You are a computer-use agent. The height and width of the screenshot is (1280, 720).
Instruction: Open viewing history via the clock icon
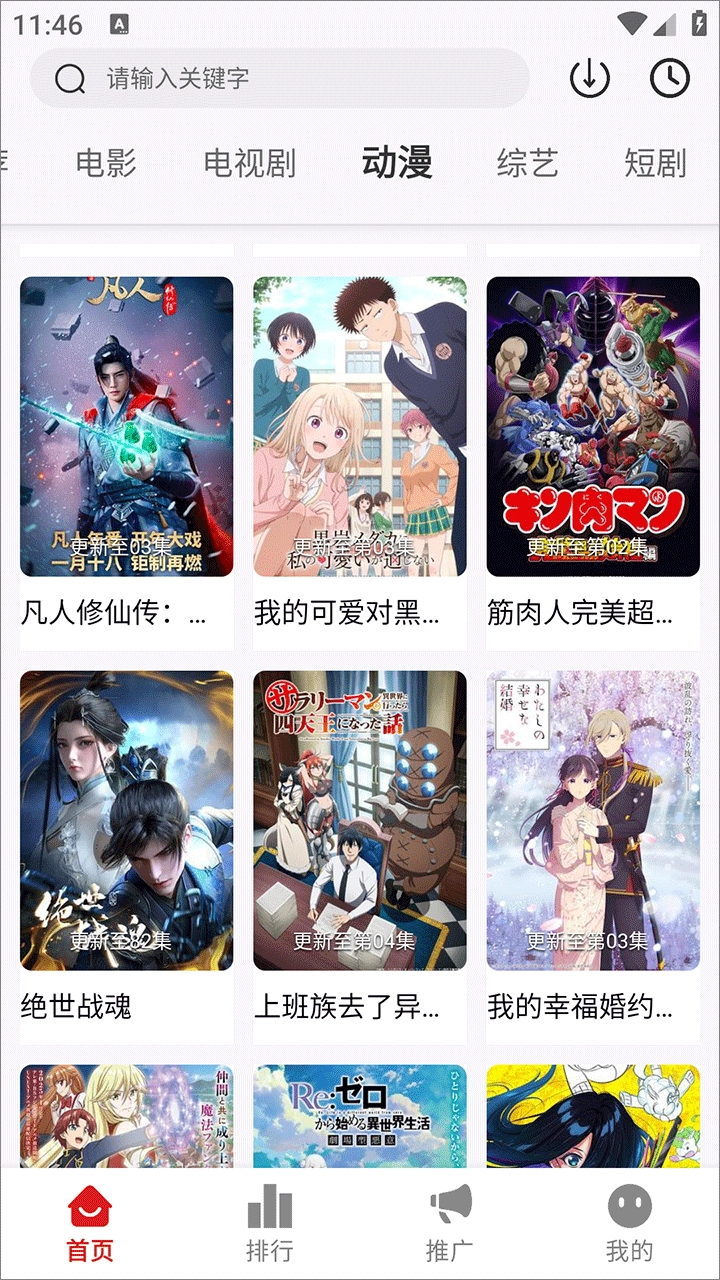coord(668,78)
